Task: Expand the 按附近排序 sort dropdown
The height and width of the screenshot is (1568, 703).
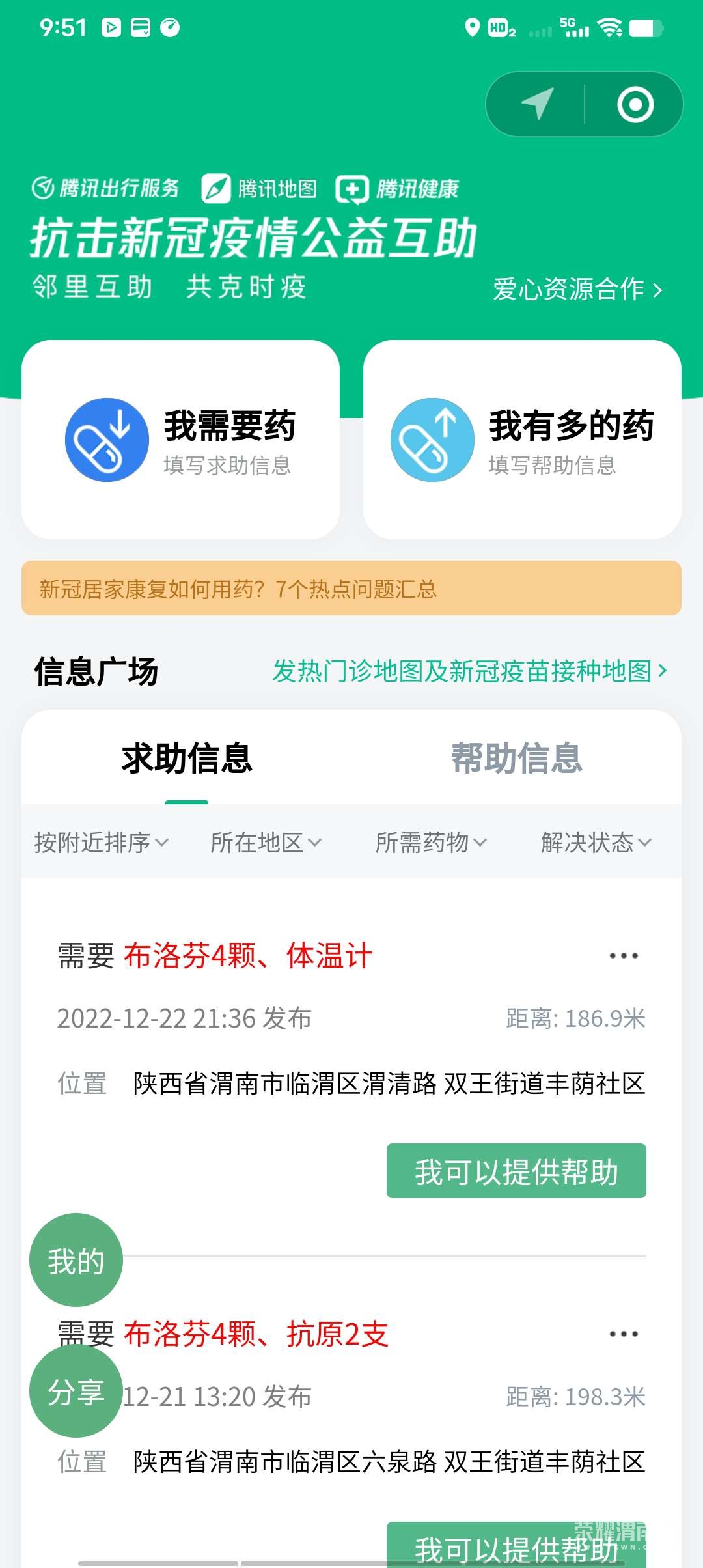Action: (x=101, y=843)
